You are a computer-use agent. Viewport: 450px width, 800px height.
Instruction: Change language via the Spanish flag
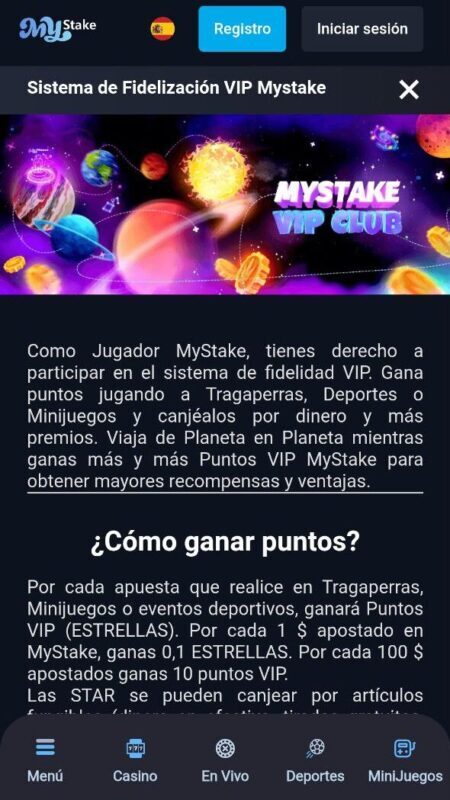pyautogui.click(x=163, y=29)
